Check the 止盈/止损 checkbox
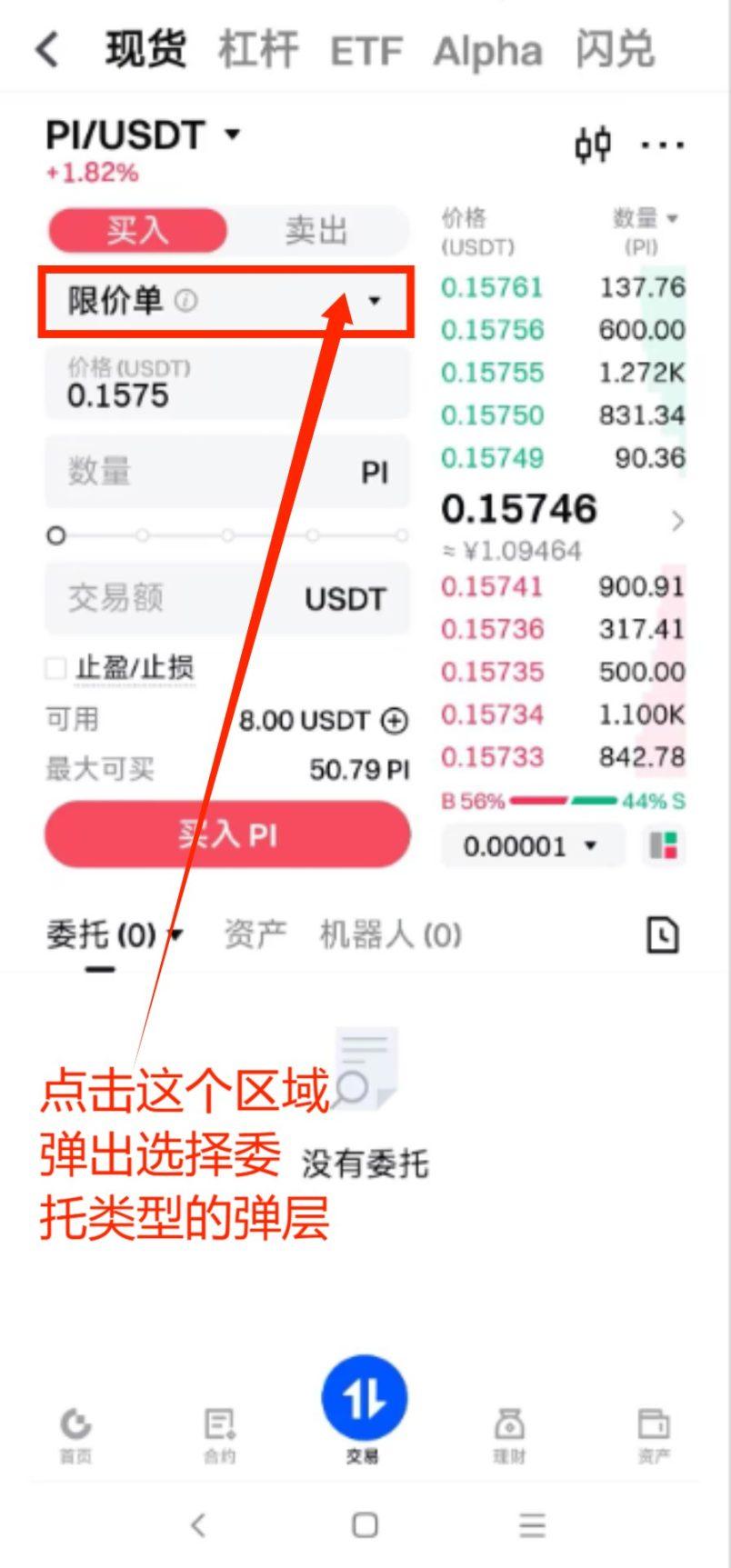The height and width of the screenshot is (1568, 731). pyautogui.click(x=56, y=668)
